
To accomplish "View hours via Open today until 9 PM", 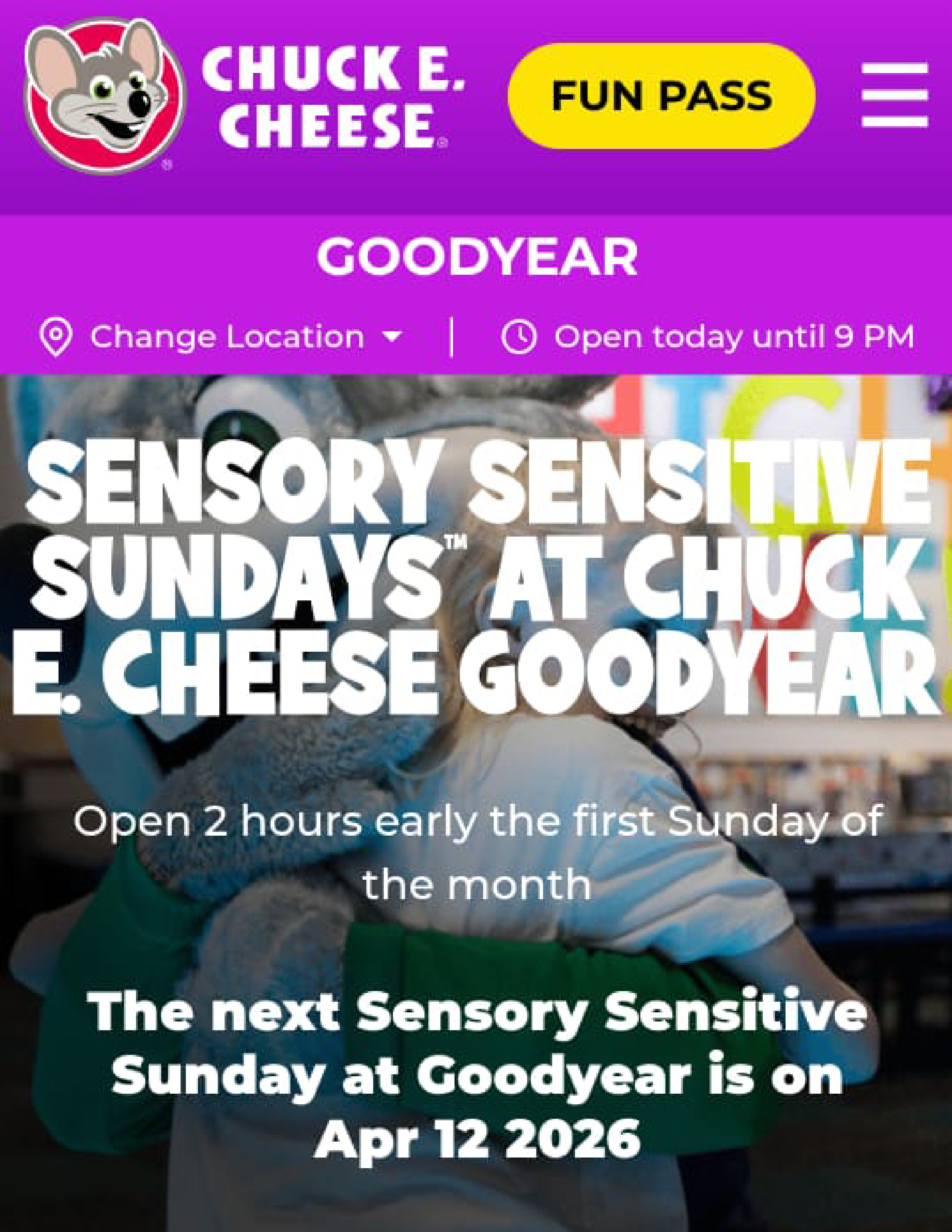I will (x=707, y=337).
